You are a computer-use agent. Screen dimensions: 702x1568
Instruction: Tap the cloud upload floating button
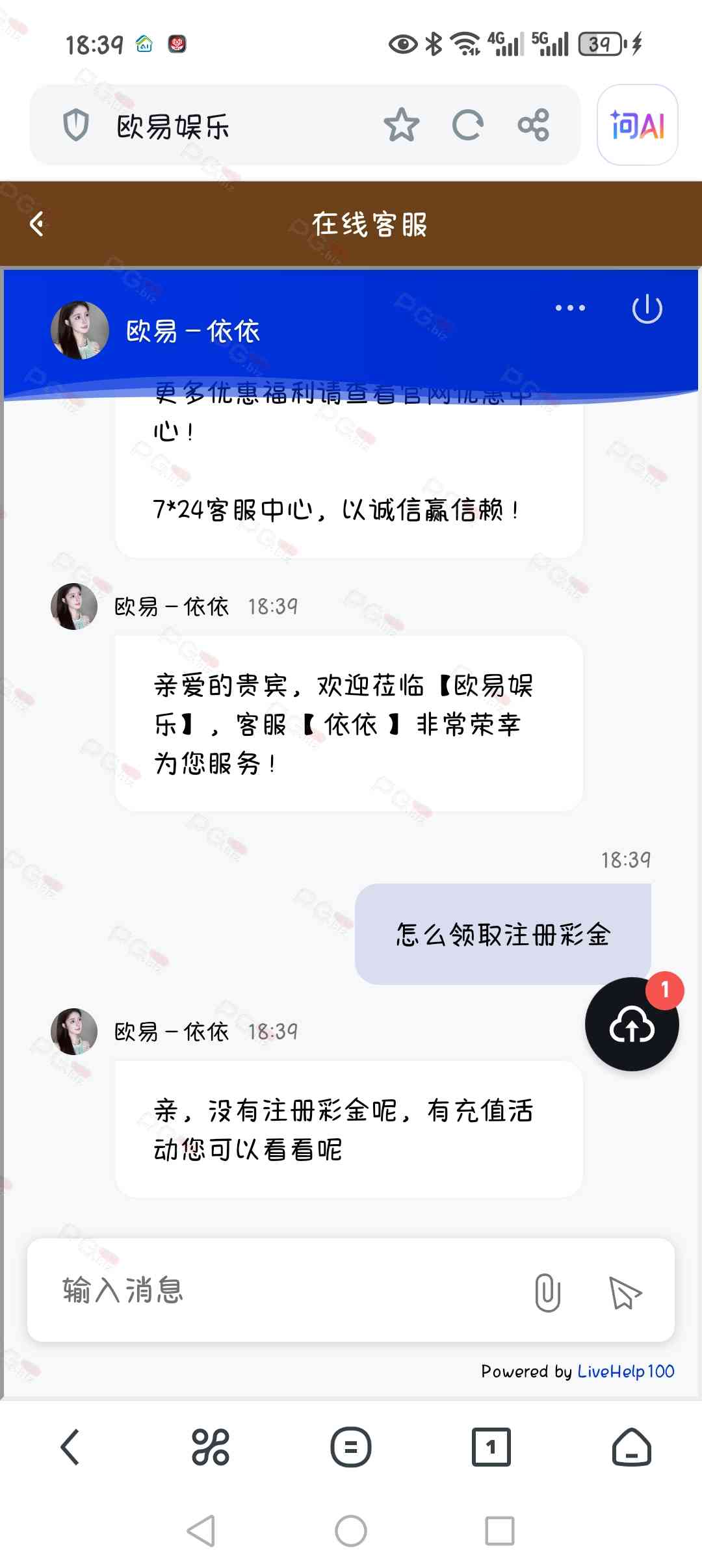pos(632,1025)
